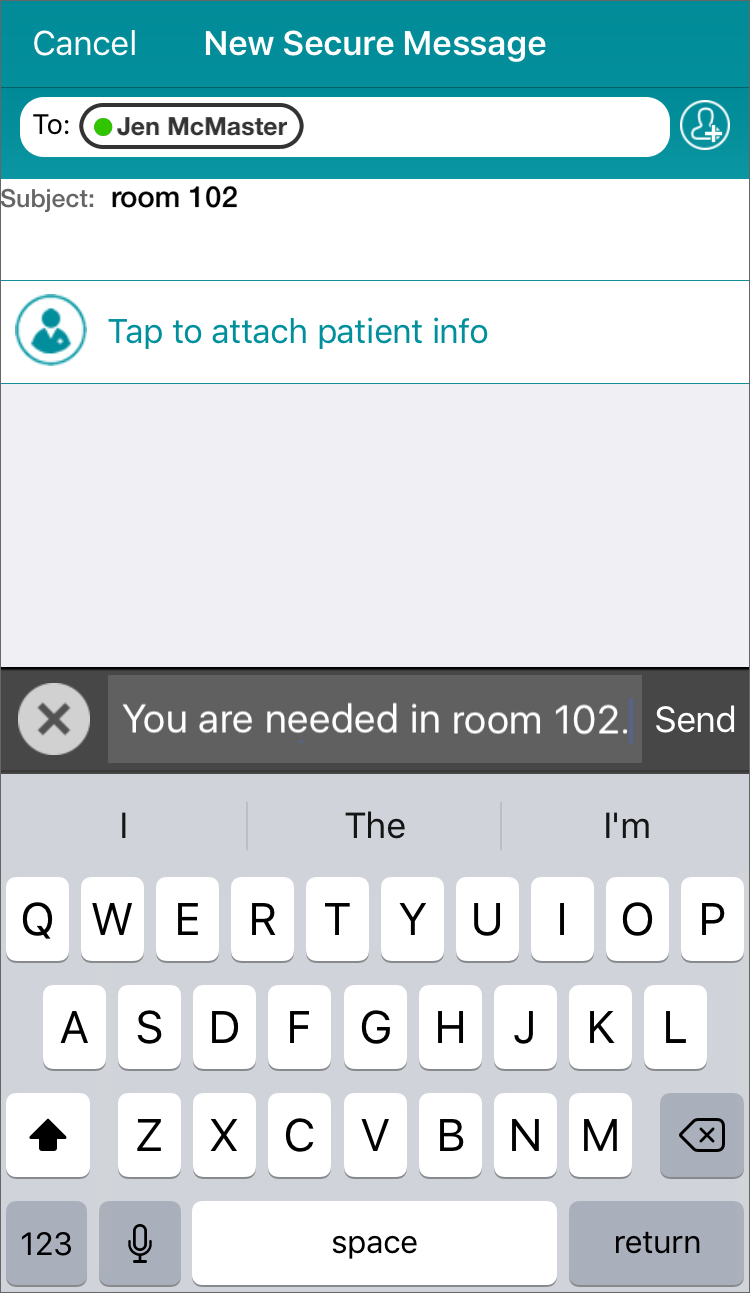Cancel the new secure message
The image size is (750, 1293).
[85, 44]
